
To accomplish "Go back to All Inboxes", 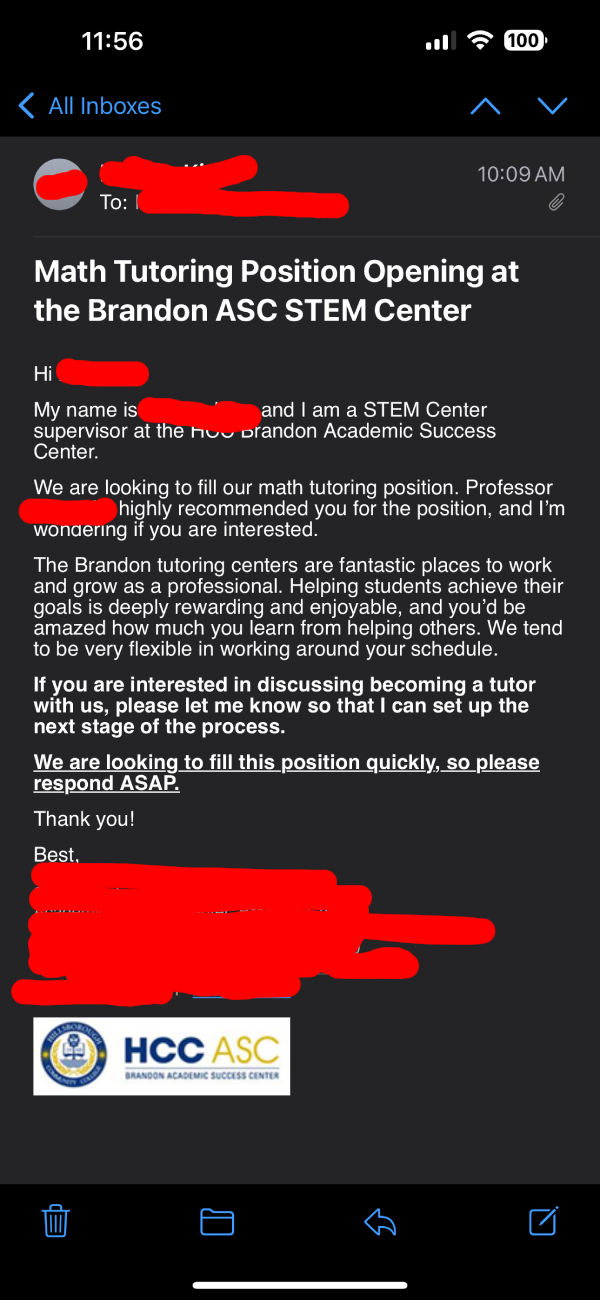I will 90,106.
